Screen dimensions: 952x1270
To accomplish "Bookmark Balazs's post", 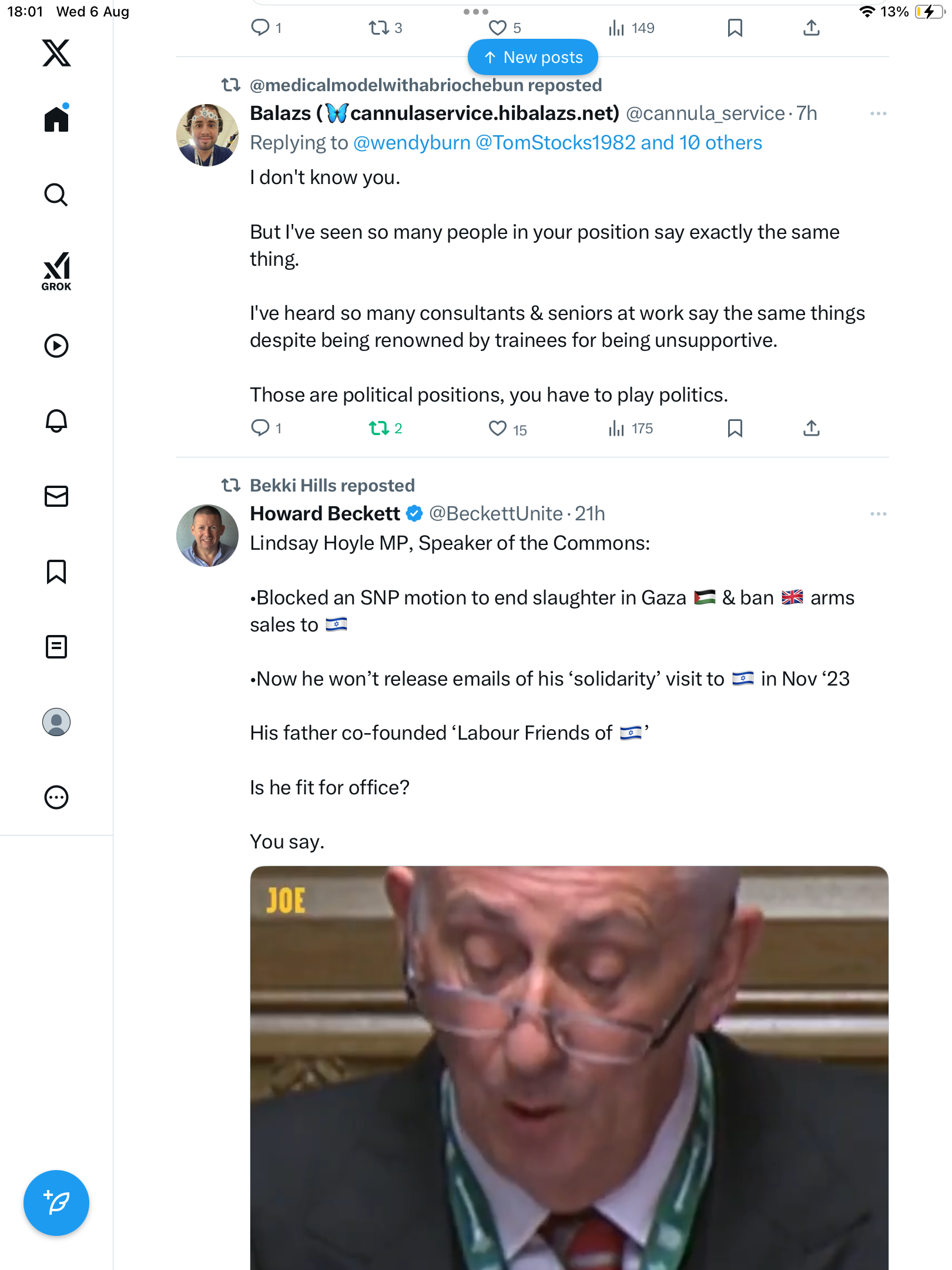I will tap(735, 428).
